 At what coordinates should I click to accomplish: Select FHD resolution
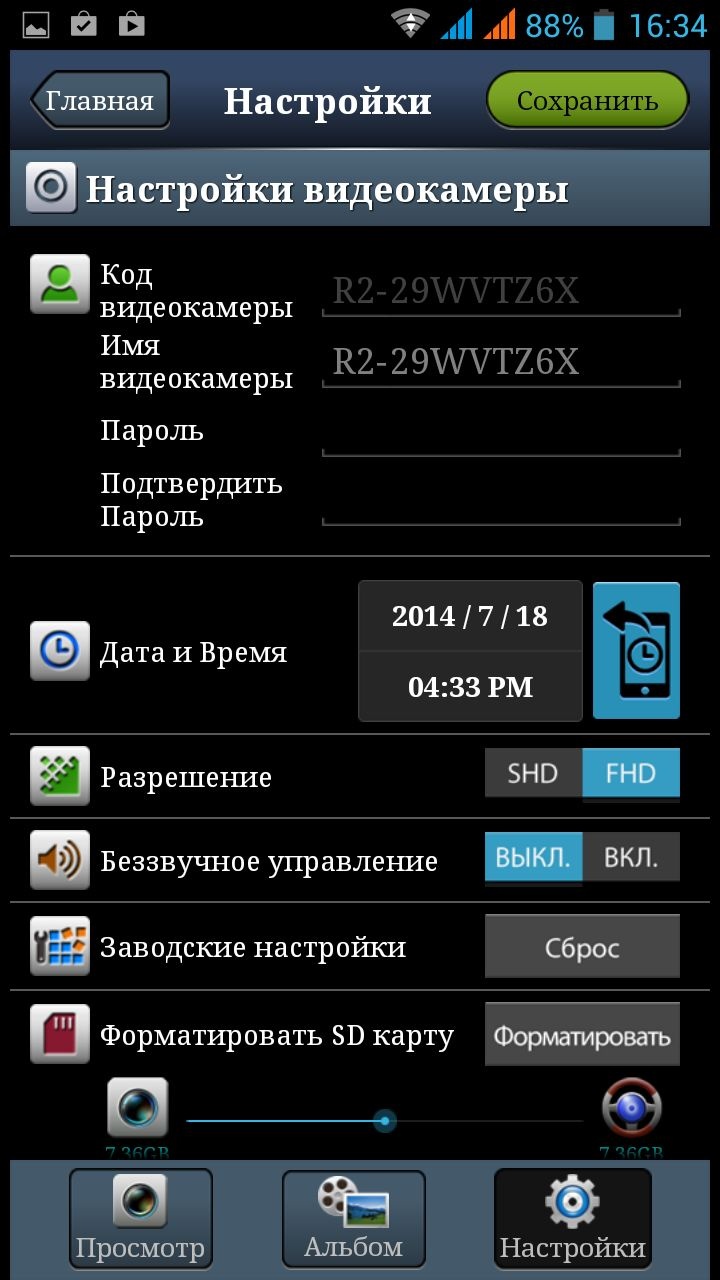pos(630,774)
